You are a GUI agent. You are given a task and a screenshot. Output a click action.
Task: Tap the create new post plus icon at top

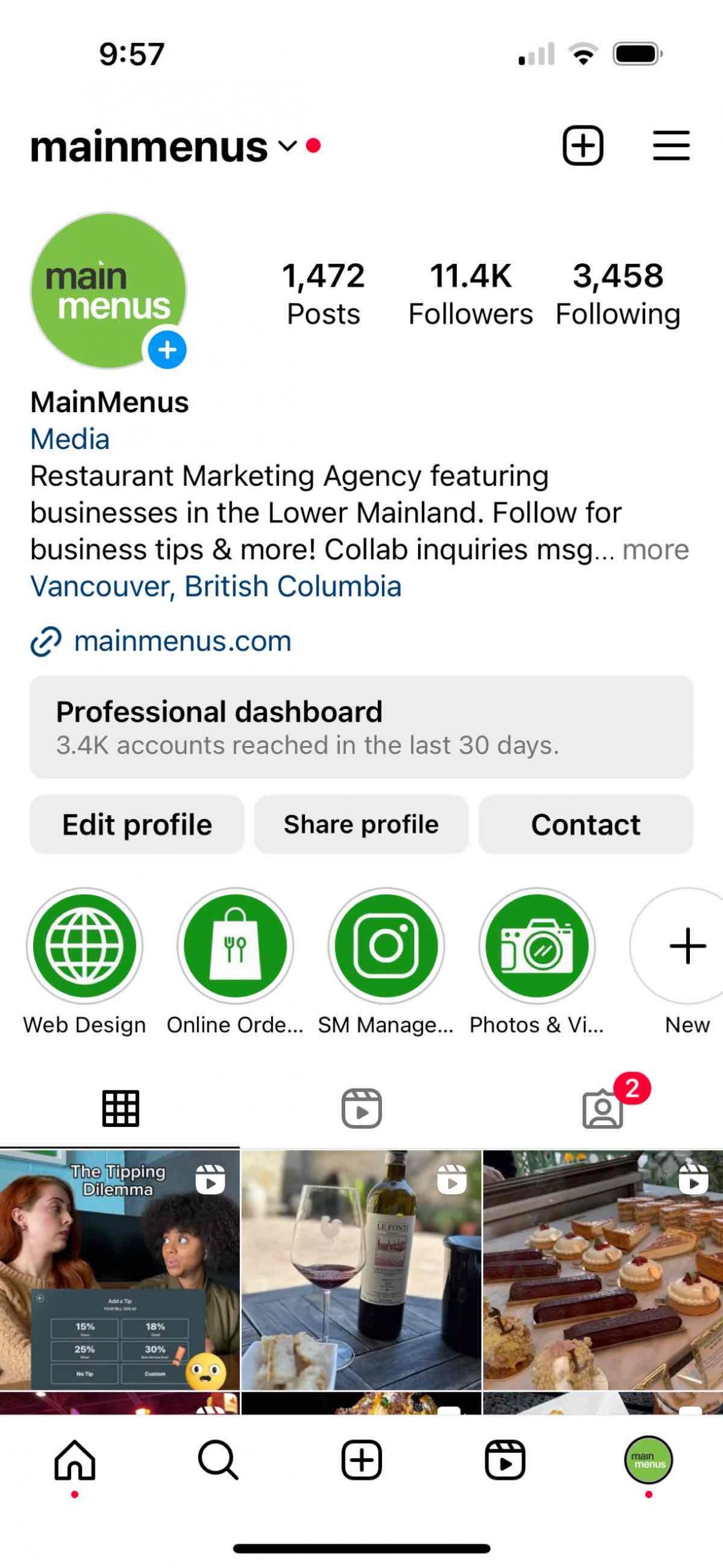582,146
